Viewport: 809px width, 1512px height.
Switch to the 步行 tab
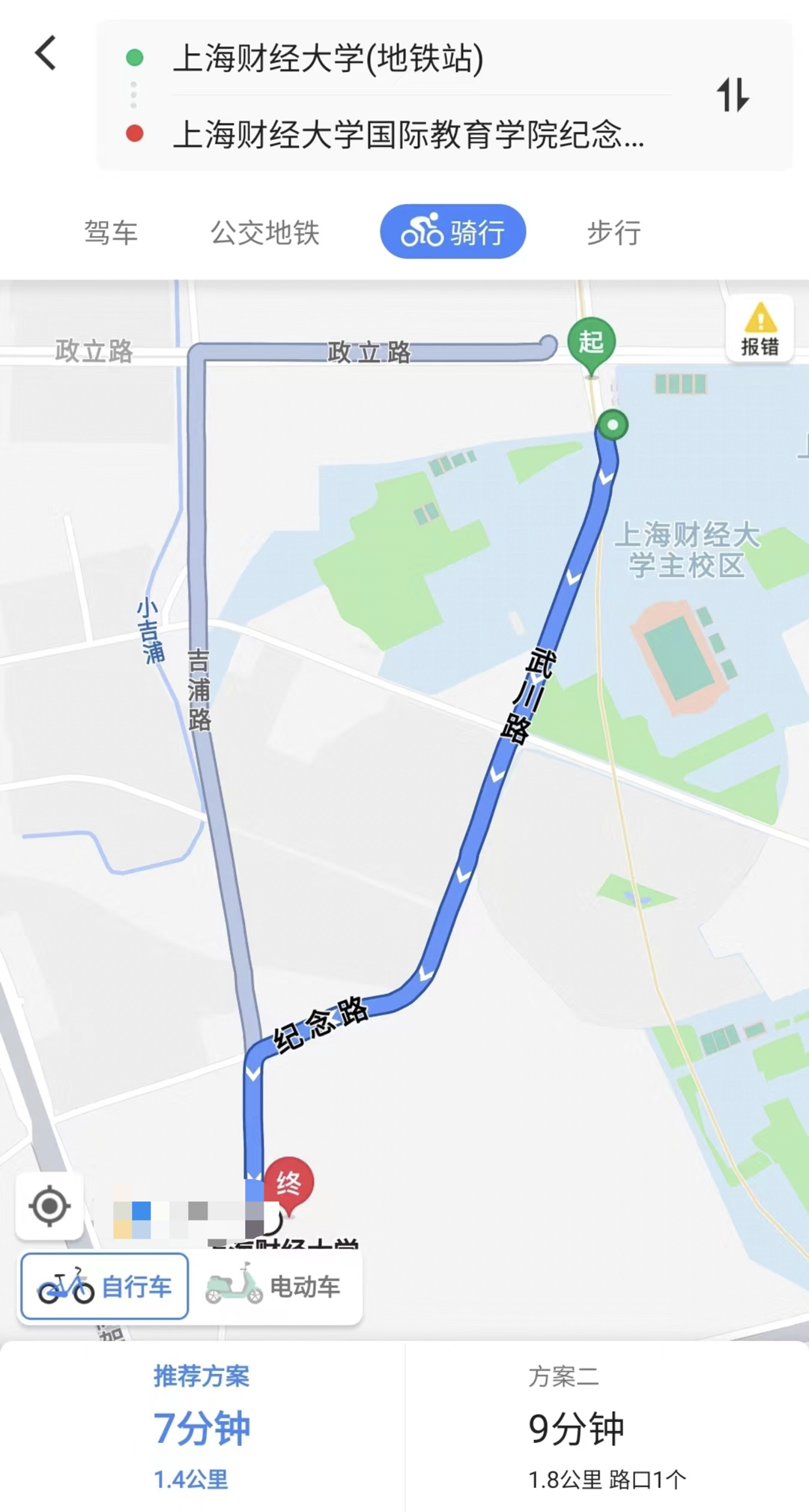tap(613, 232)
